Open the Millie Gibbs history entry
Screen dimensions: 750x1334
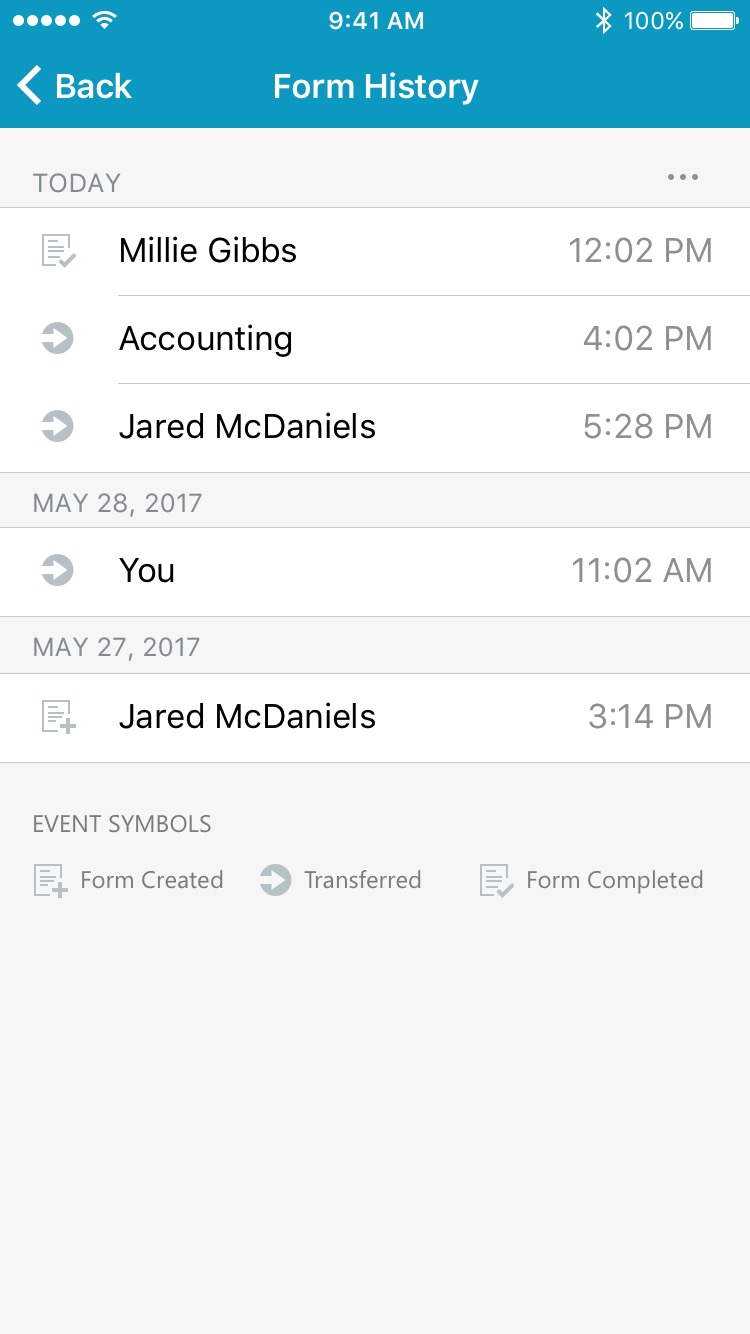(375, 251)
